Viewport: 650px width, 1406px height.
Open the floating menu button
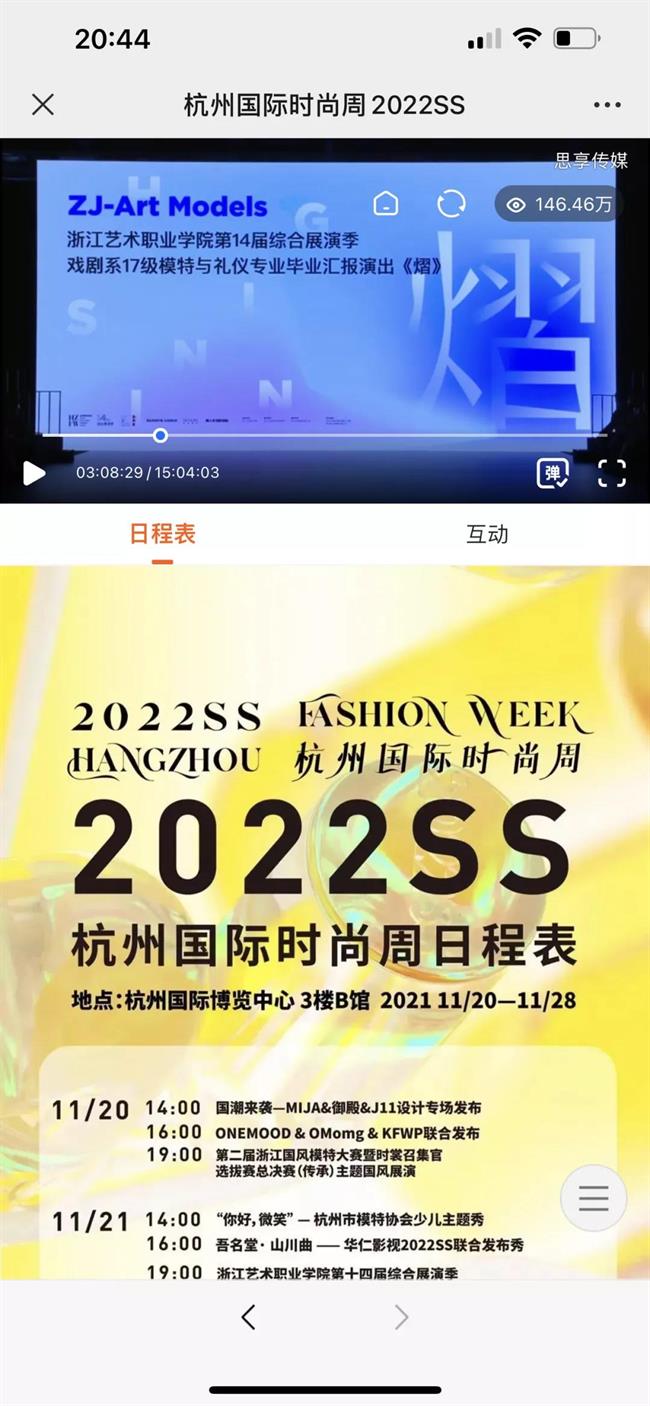[593, 1197]
